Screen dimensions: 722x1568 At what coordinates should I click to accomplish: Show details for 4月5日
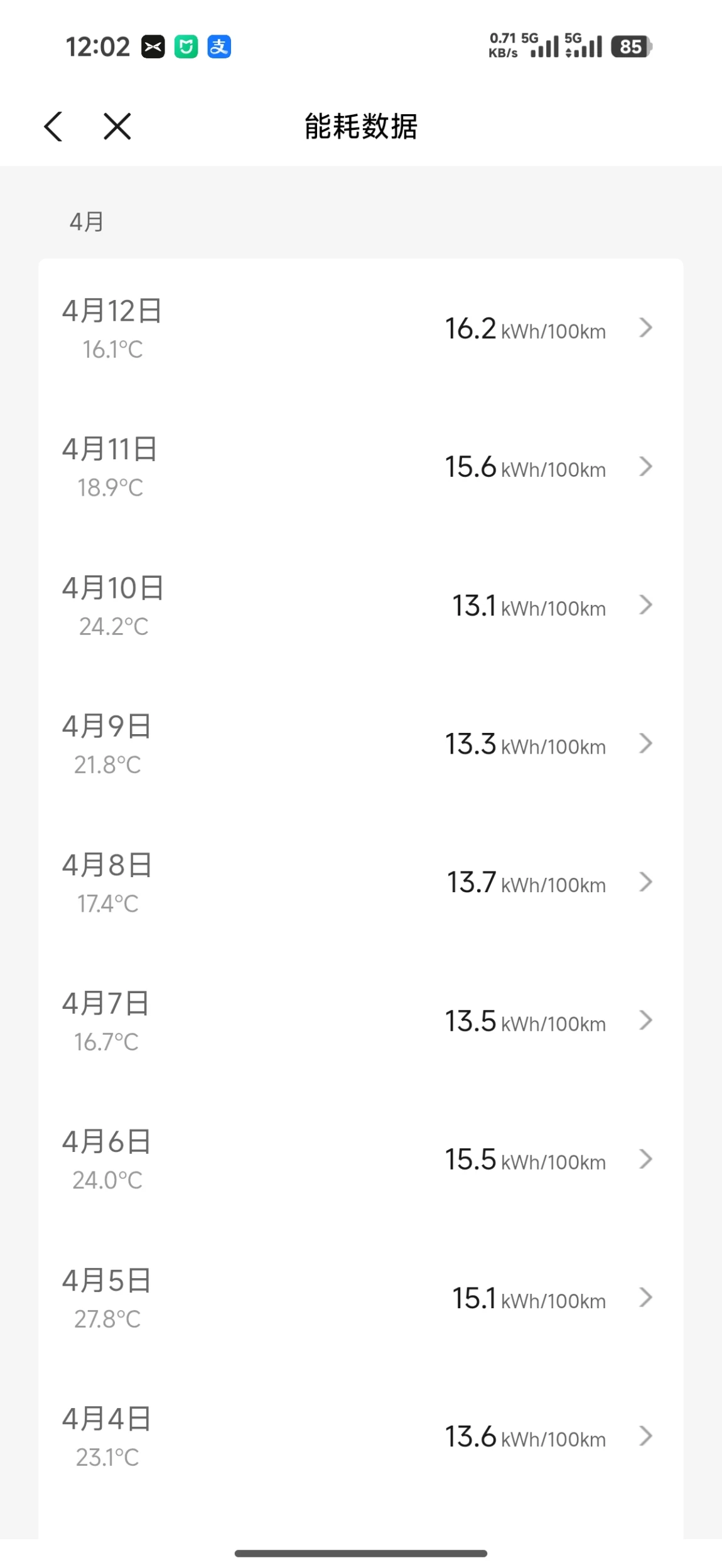360,1298
